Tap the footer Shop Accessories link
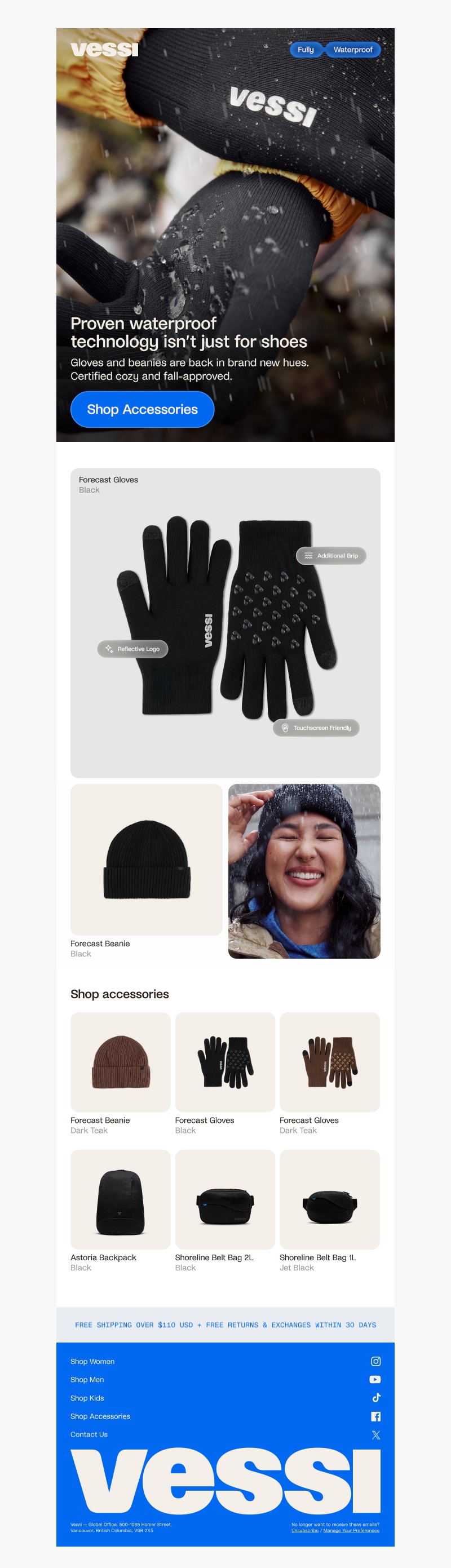The width and height of the screenshot is (451, 1568). (100, 1416)
